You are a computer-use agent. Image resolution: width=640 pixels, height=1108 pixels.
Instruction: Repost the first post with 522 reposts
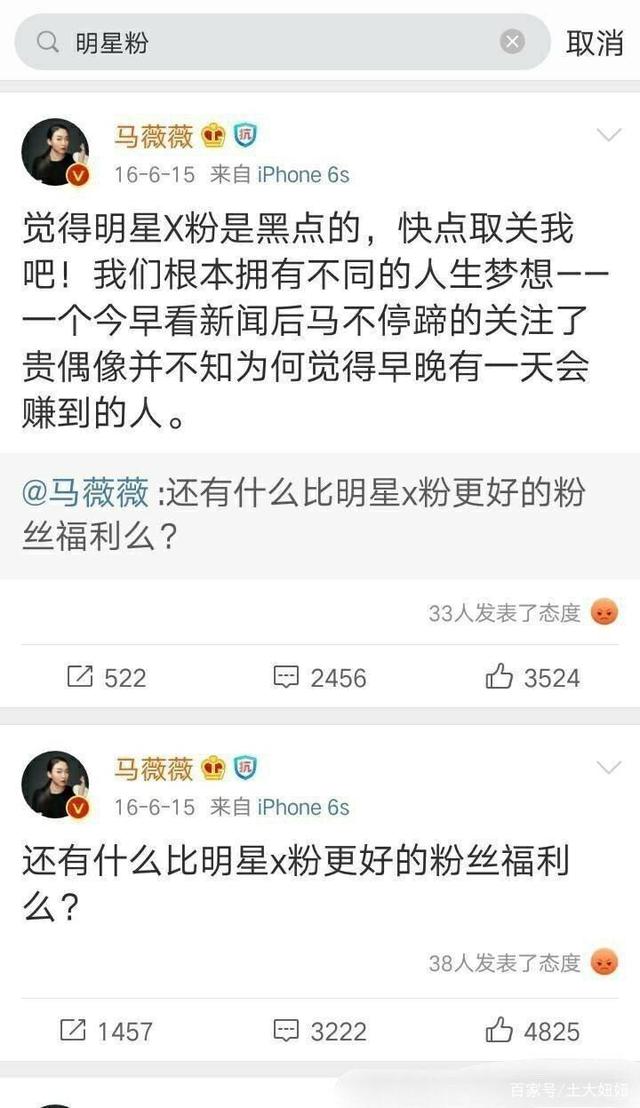tap(106, 677)
